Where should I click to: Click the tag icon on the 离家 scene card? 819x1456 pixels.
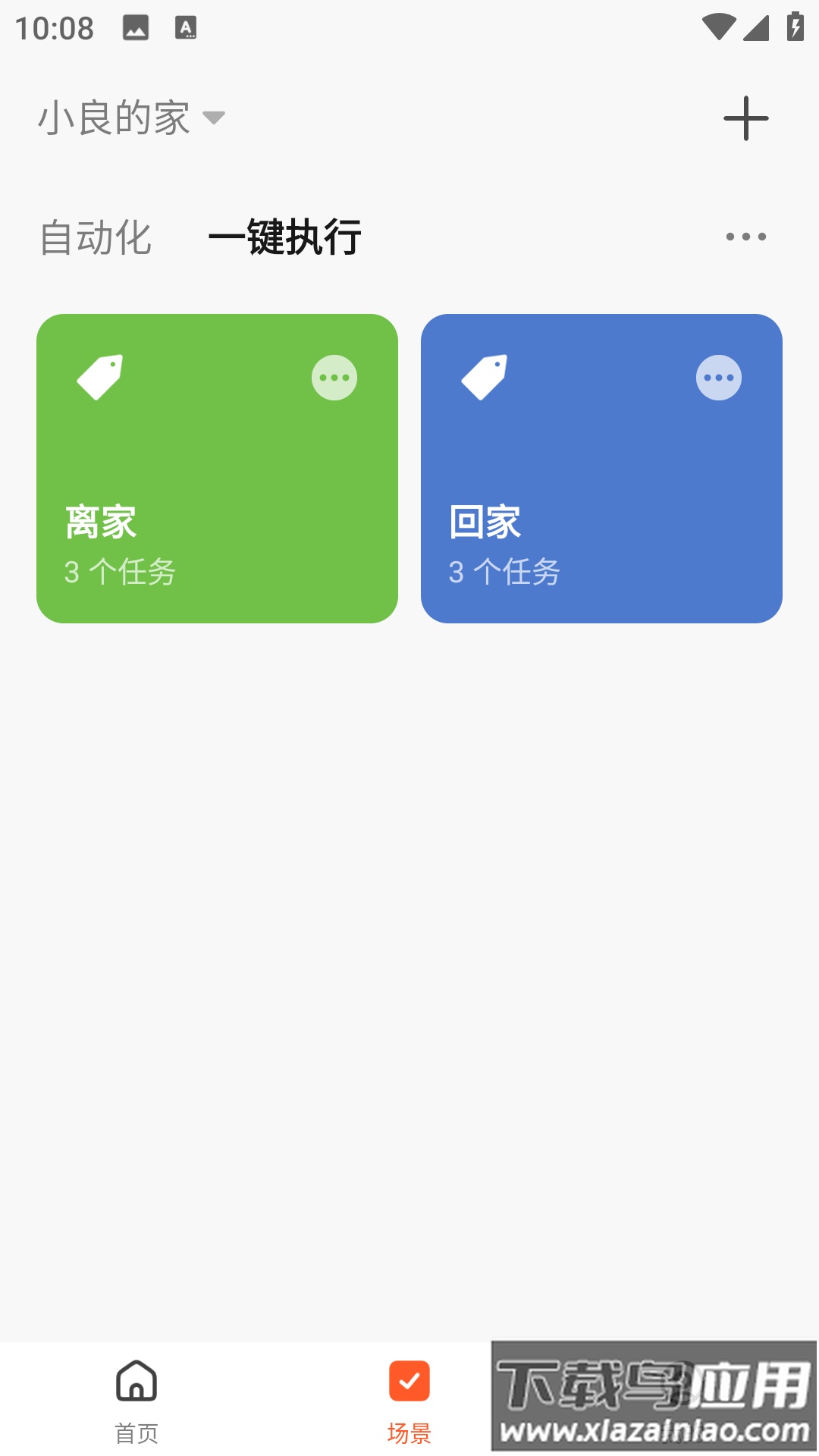(x=101, y=377)
